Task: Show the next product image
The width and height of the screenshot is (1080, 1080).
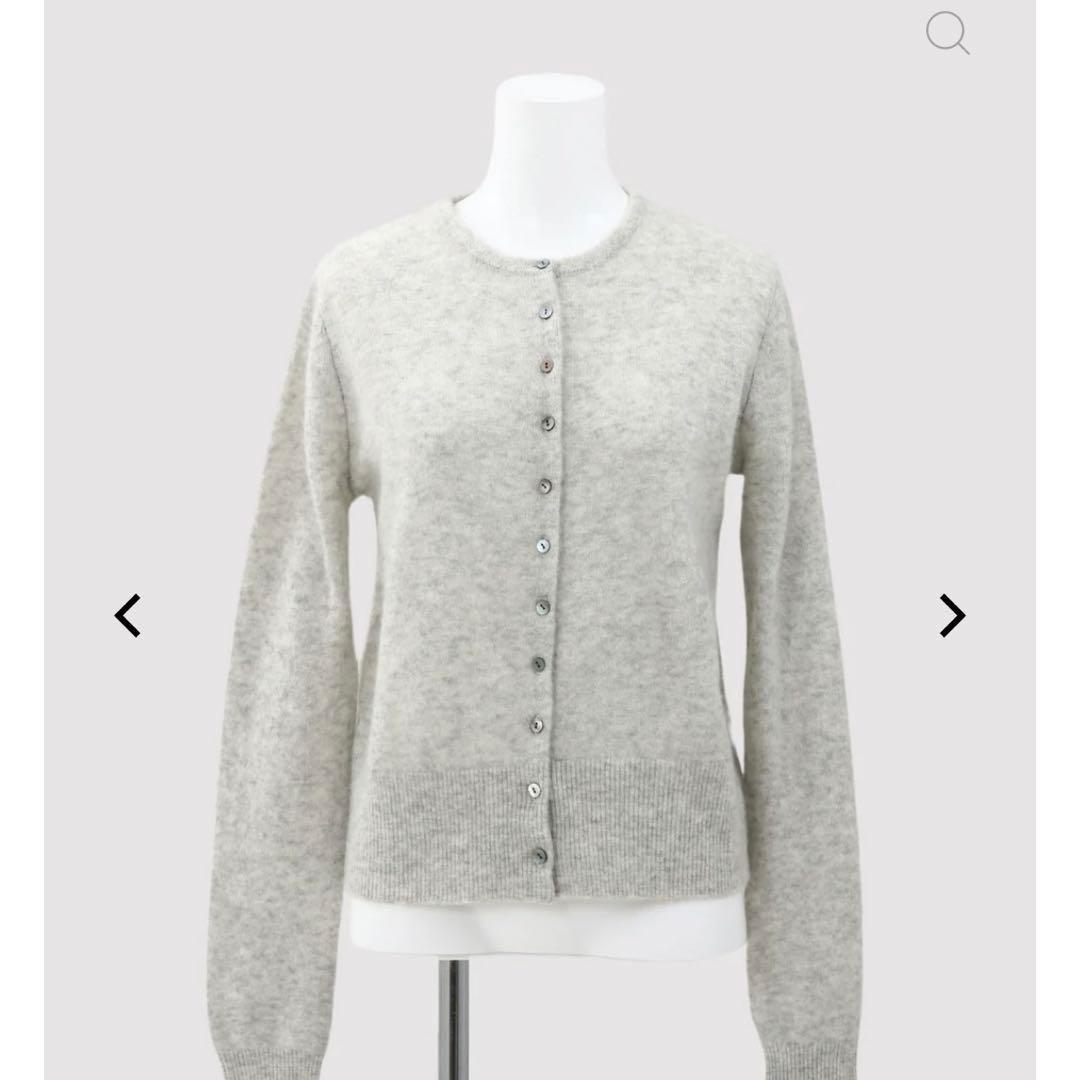Action: [951, 615]
